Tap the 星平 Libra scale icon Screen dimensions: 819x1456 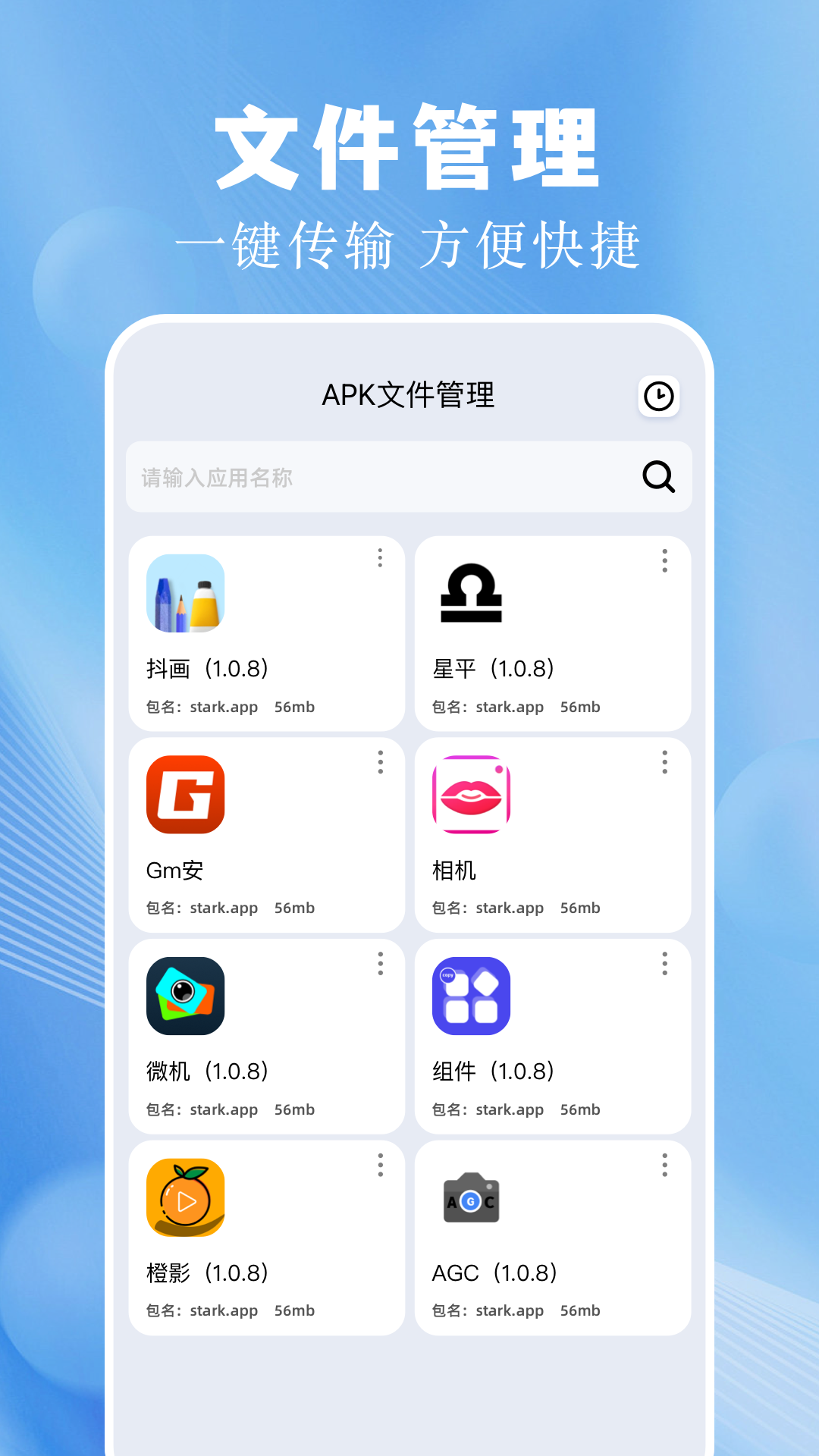pos(471,594)
